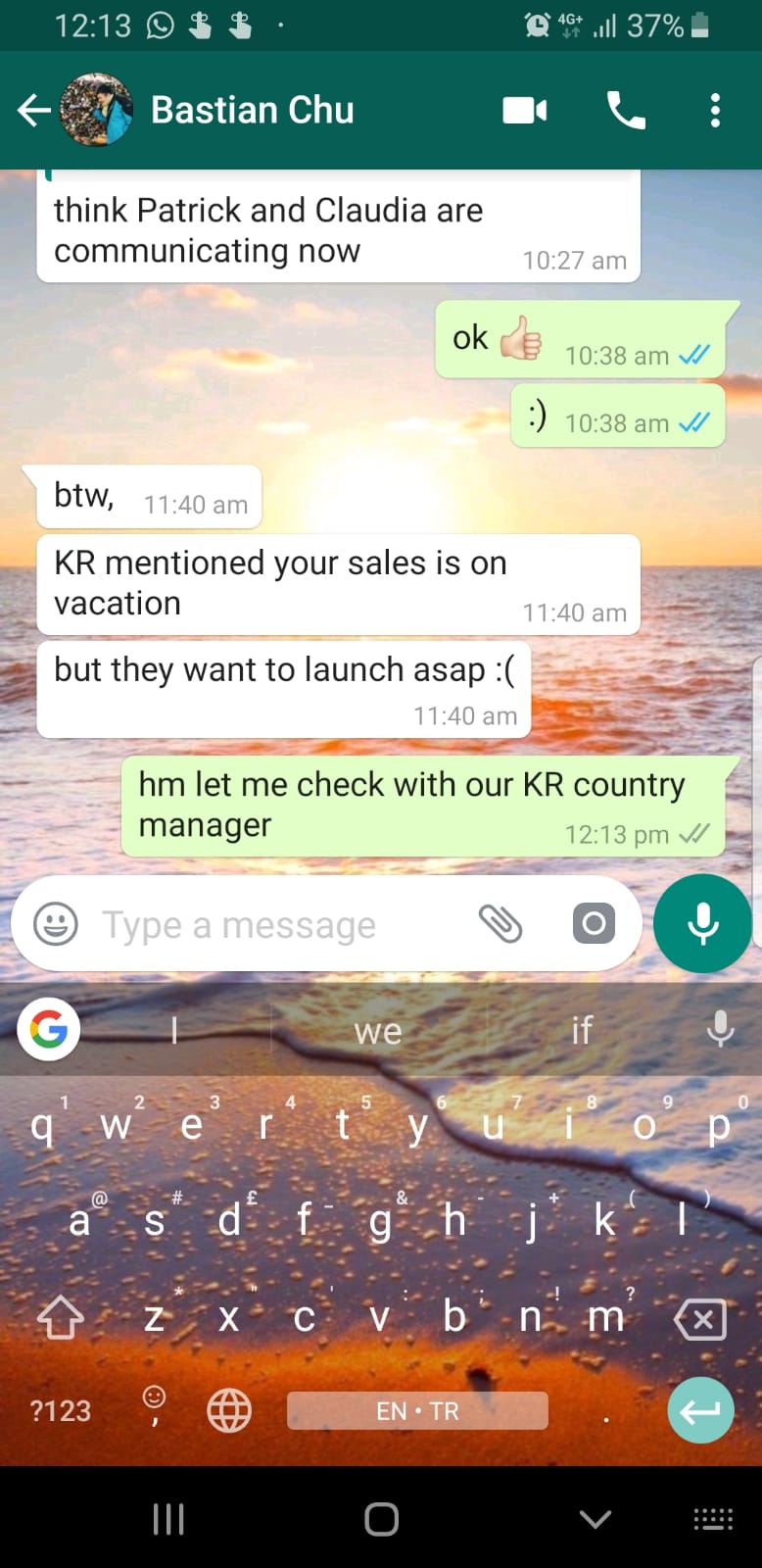
Task: Open the three-dot overflow menu
Action: point(715,111)
